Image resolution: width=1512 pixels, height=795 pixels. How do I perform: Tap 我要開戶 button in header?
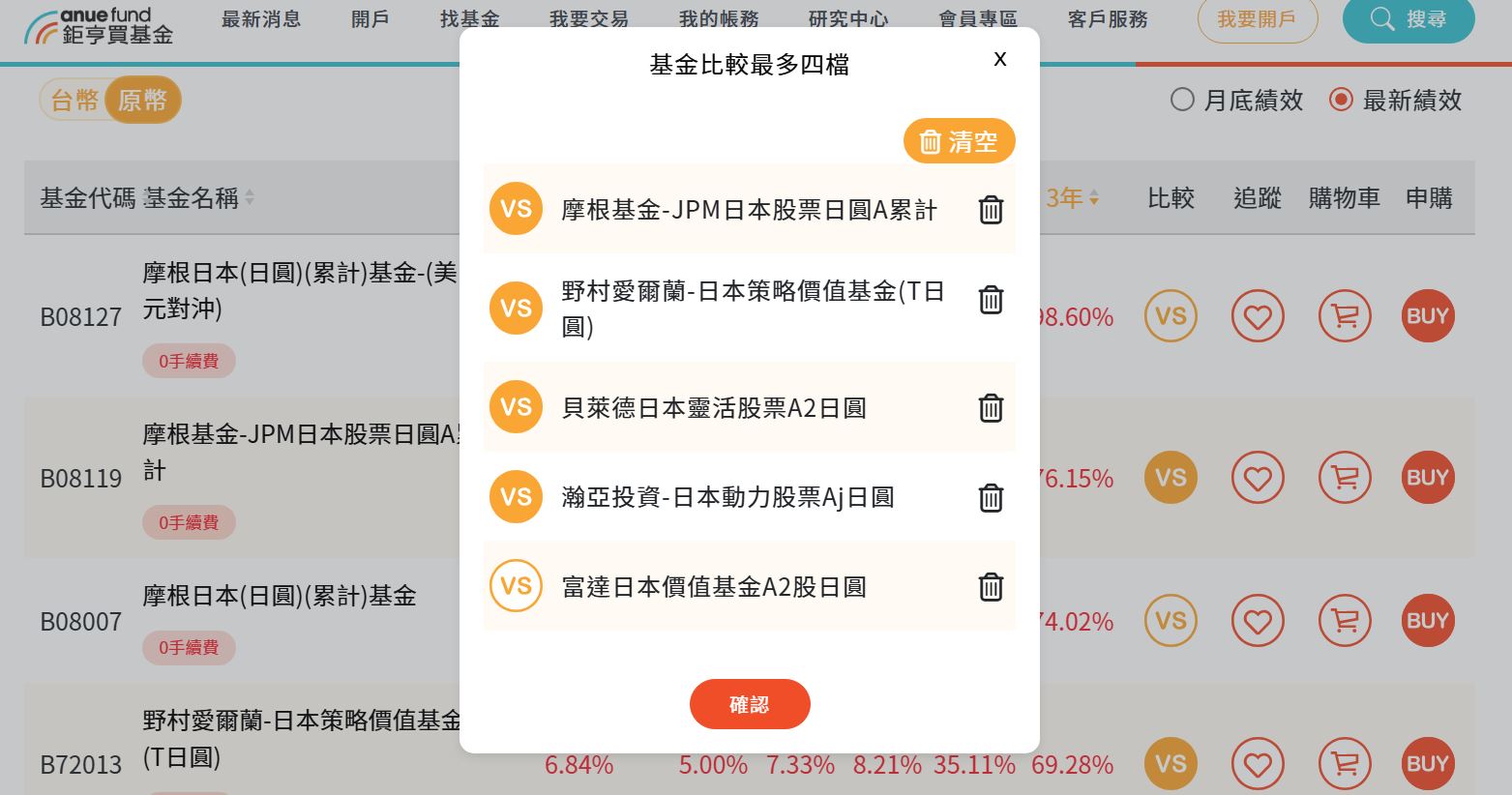tap(1257, 19)
